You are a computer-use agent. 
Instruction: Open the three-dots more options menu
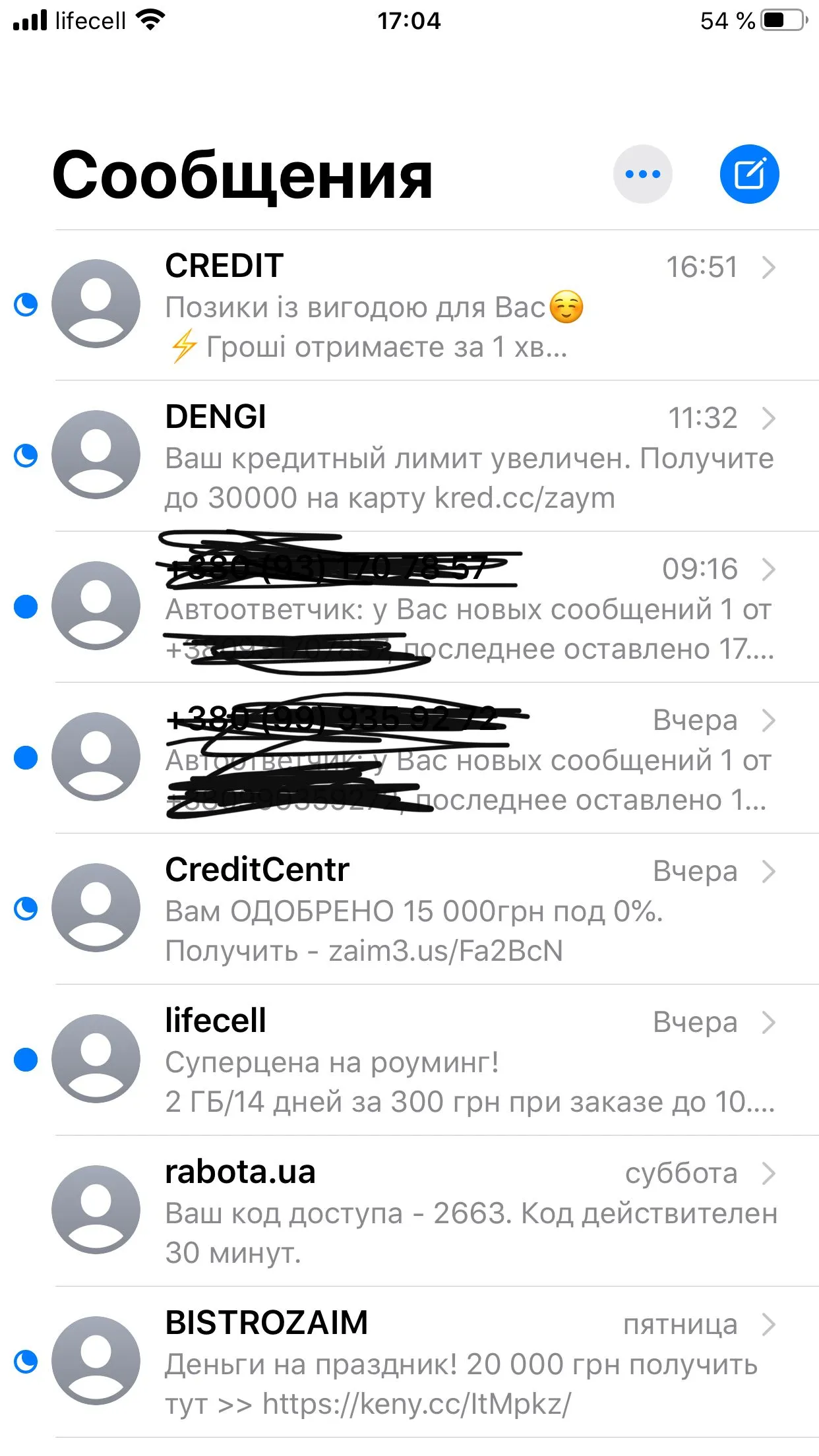tap(642, 174)
